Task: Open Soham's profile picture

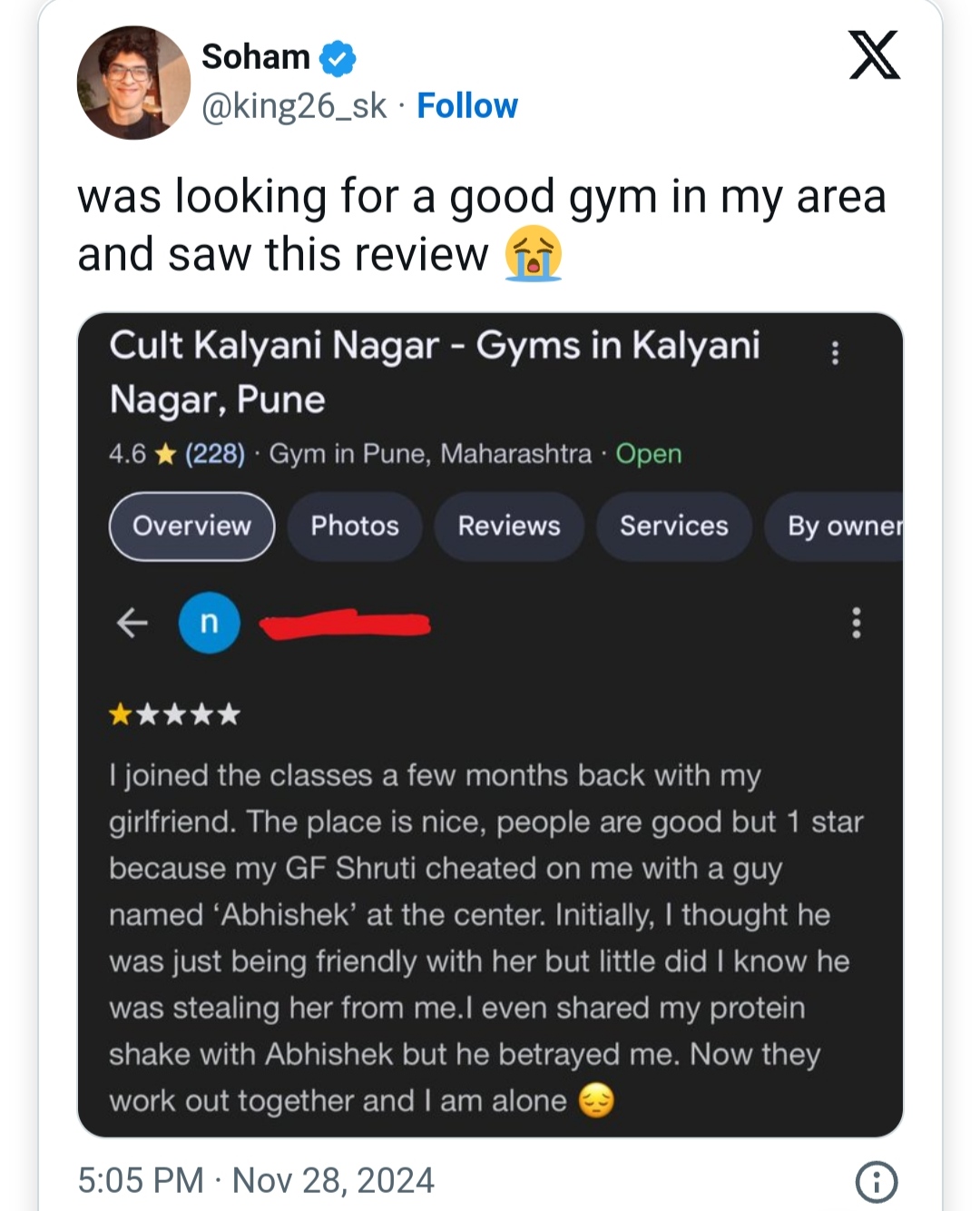Action: click(x=133, y=83)
